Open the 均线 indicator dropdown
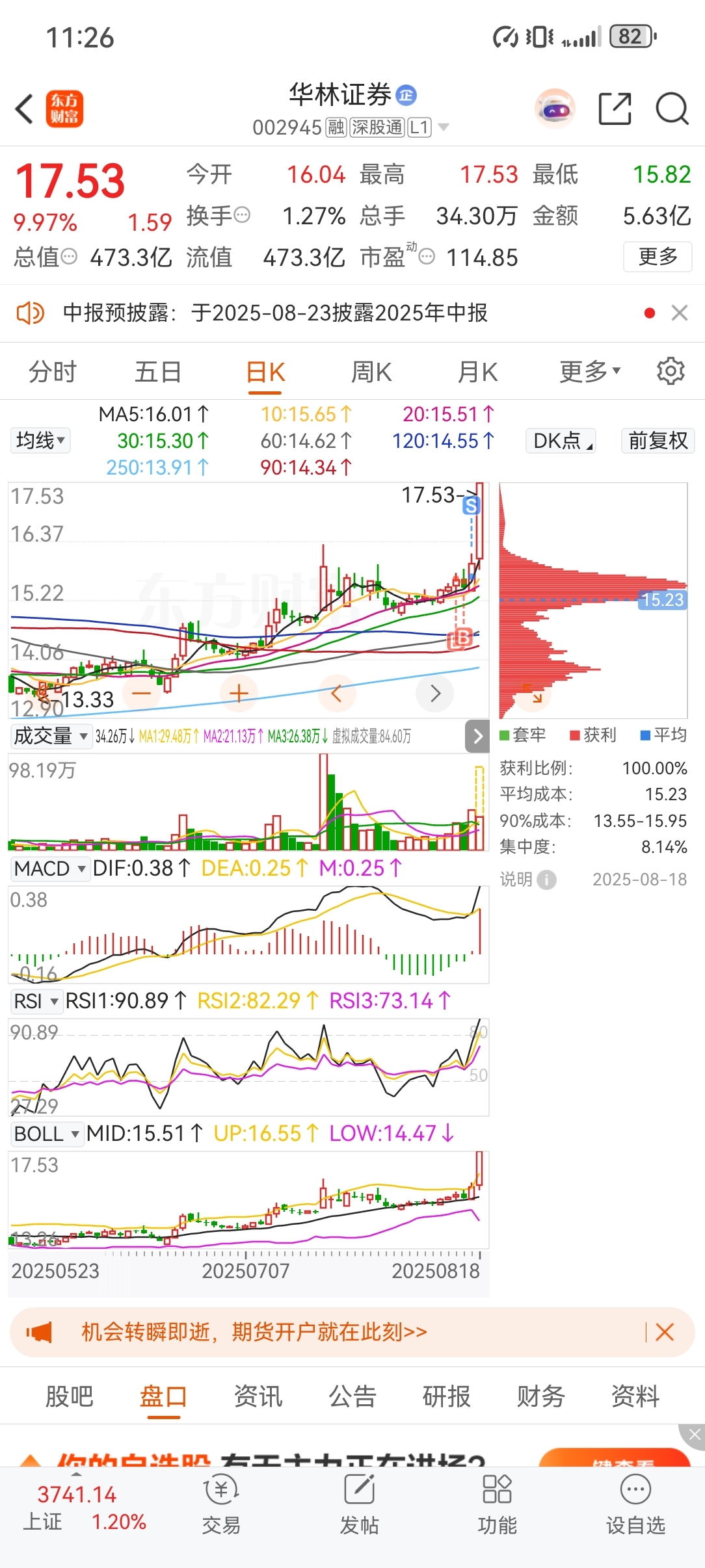 [x=40, y=440]
